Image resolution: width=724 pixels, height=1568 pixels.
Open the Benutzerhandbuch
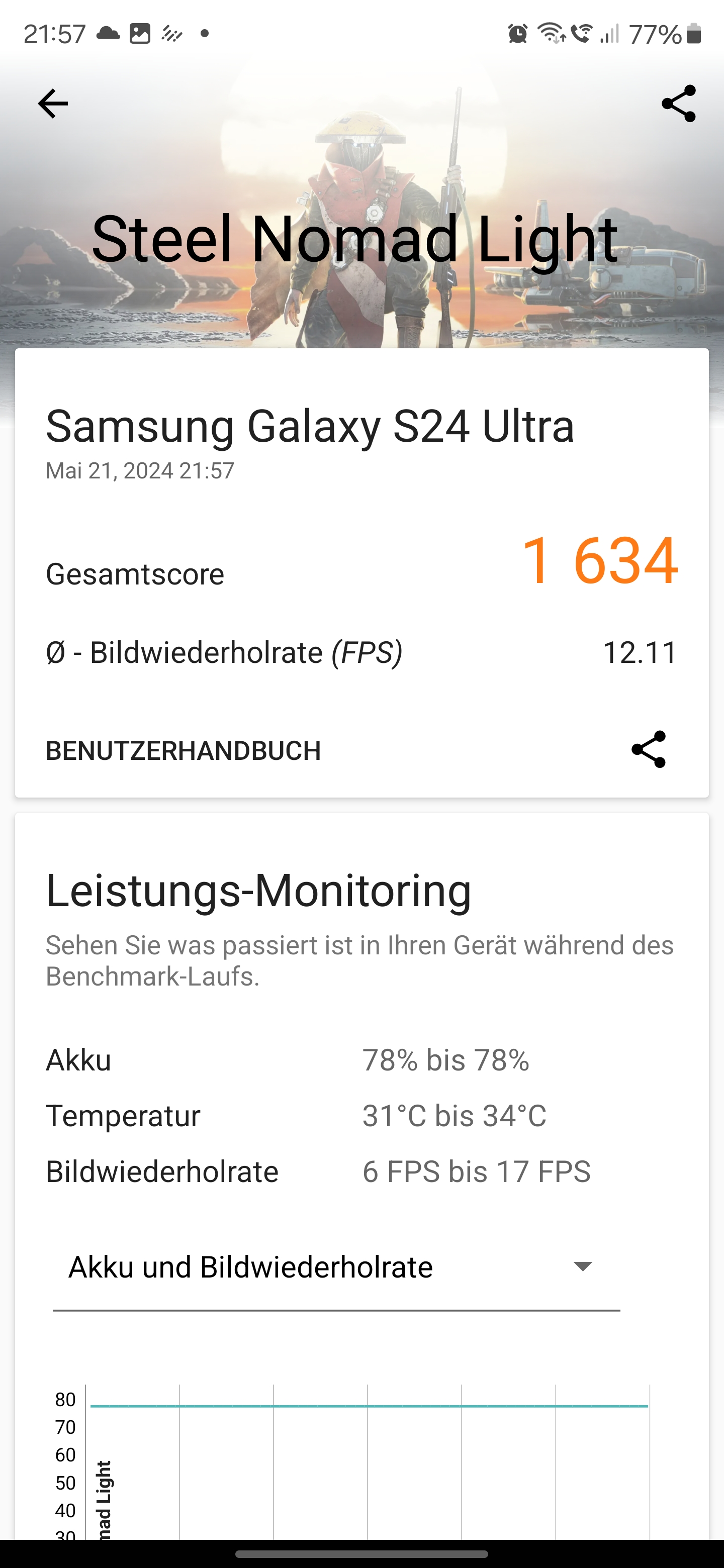pyautogui.click(x=184, y=750)
